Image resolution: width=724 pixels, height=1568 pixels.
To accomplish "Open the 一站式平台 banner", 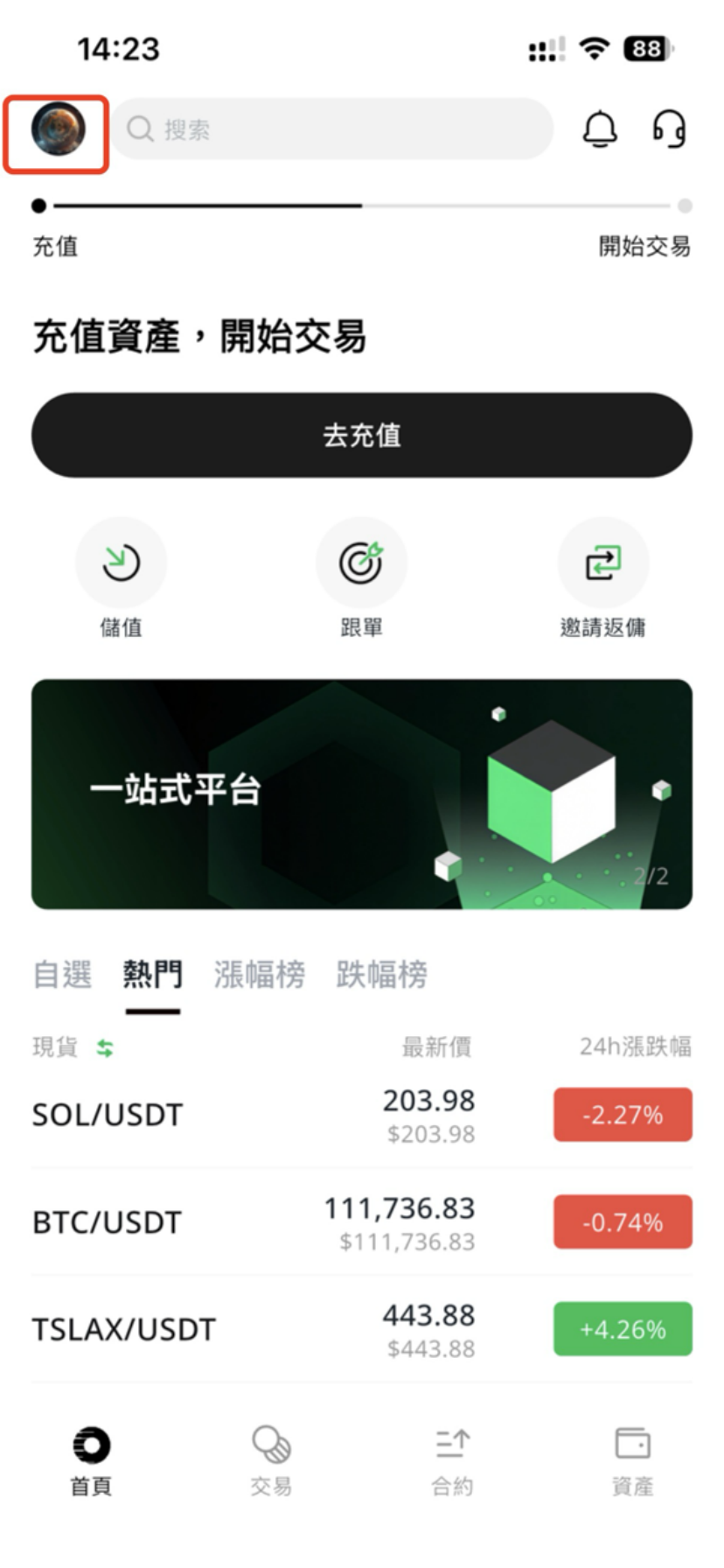I will click(362, 794).
